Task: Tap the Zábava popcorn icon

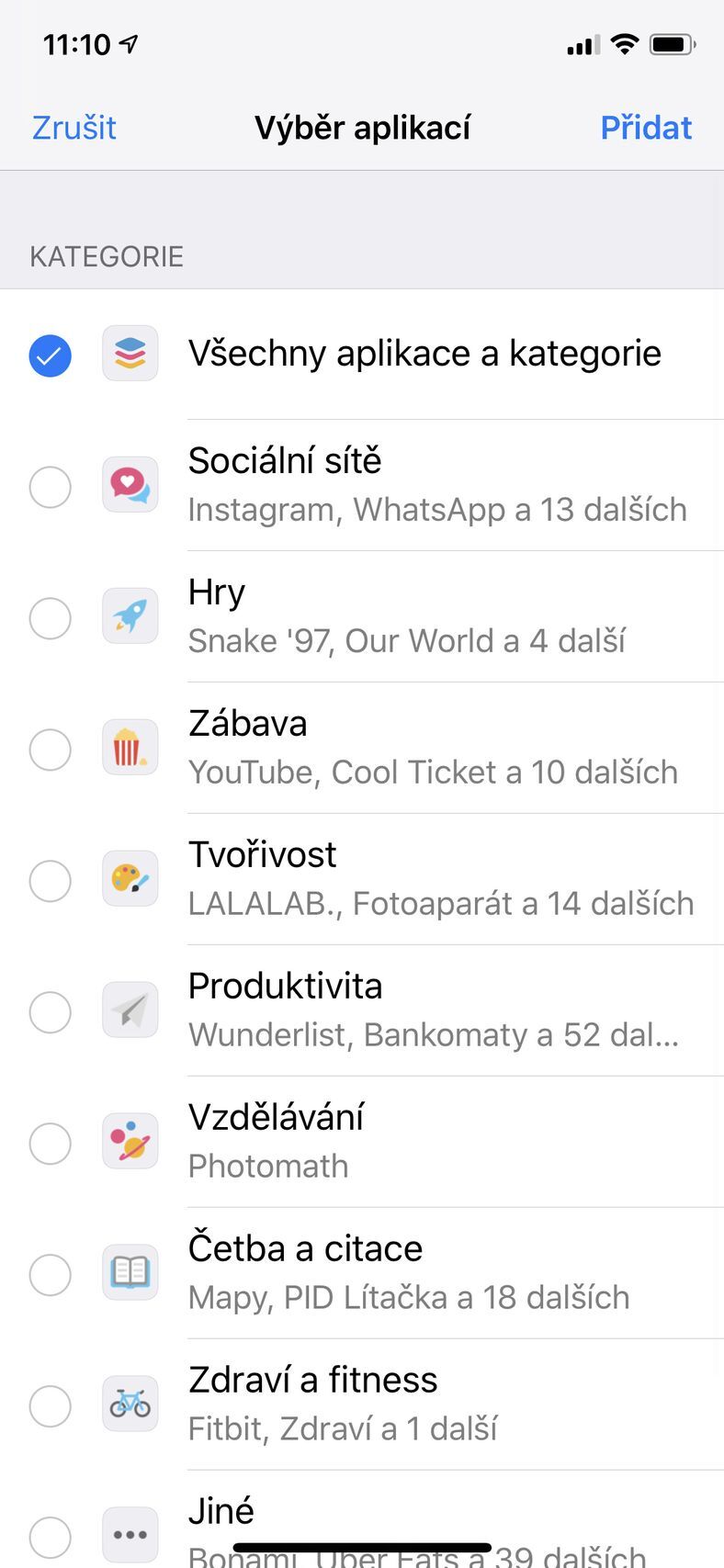Action: point(130,748)
